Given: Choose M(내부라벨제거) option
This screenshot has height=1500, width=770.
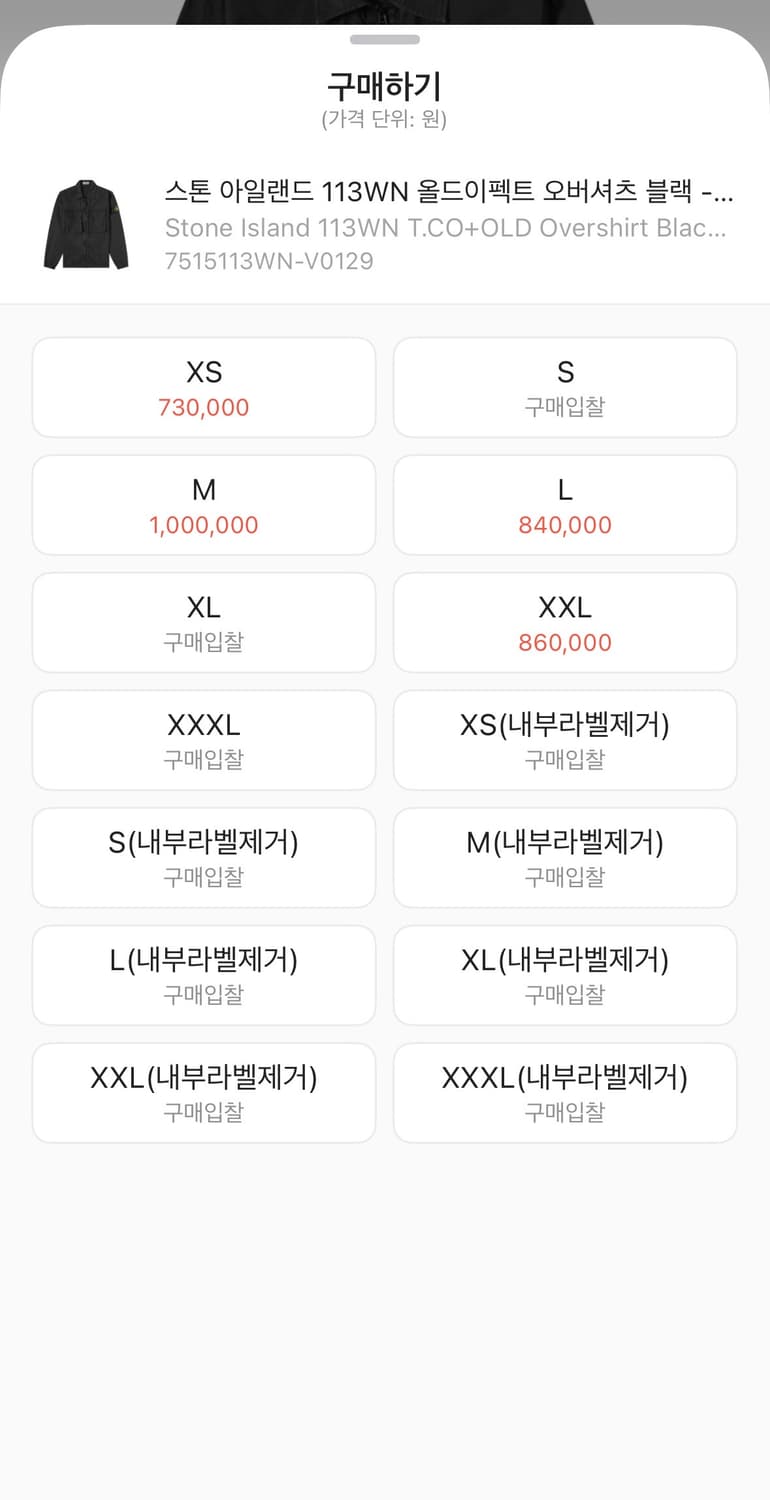Looking at the screenshot, I should click(x=565, y=858).
